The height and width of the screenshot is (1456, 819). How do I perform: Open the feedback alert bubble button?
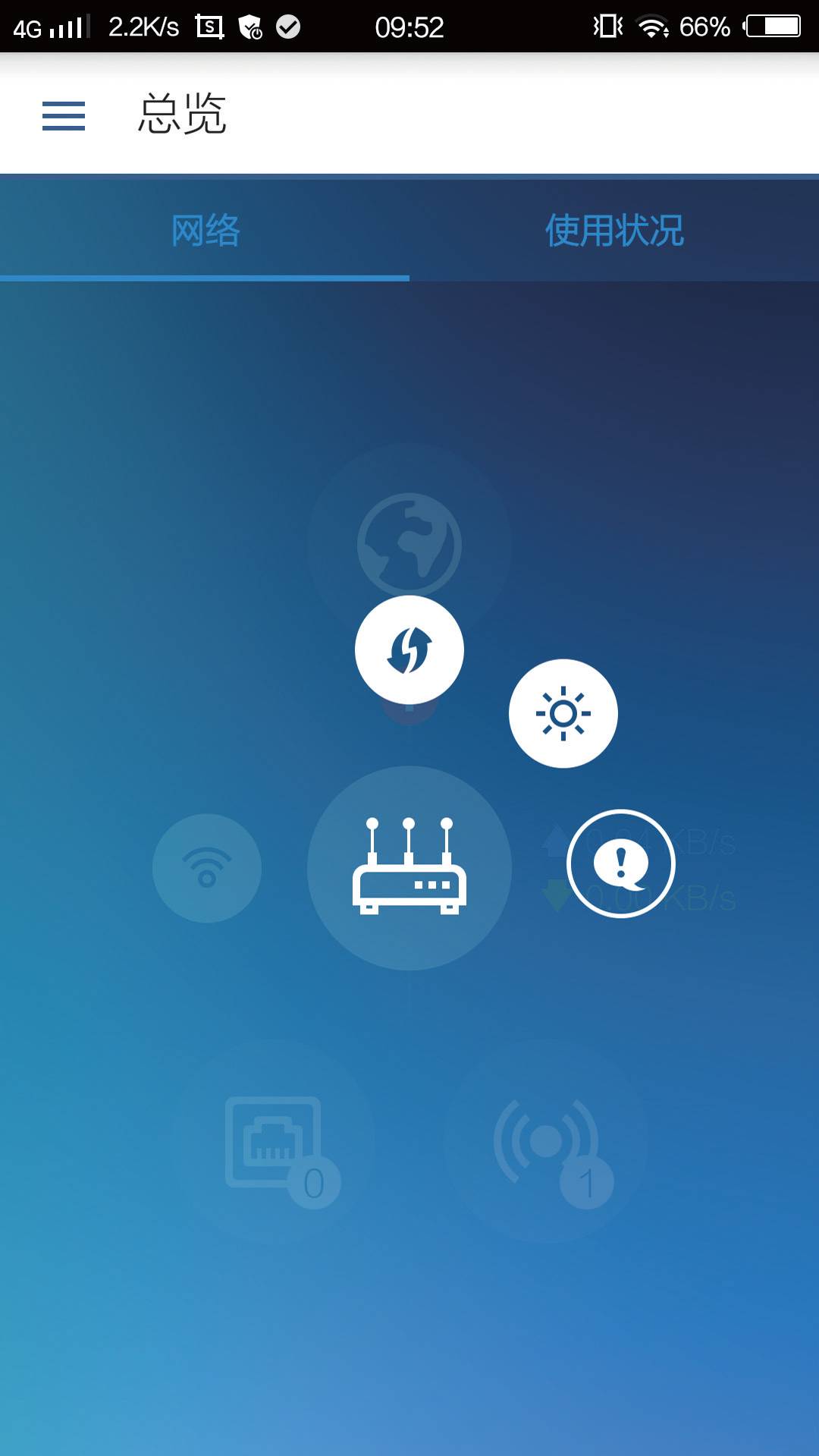point(621,863)
